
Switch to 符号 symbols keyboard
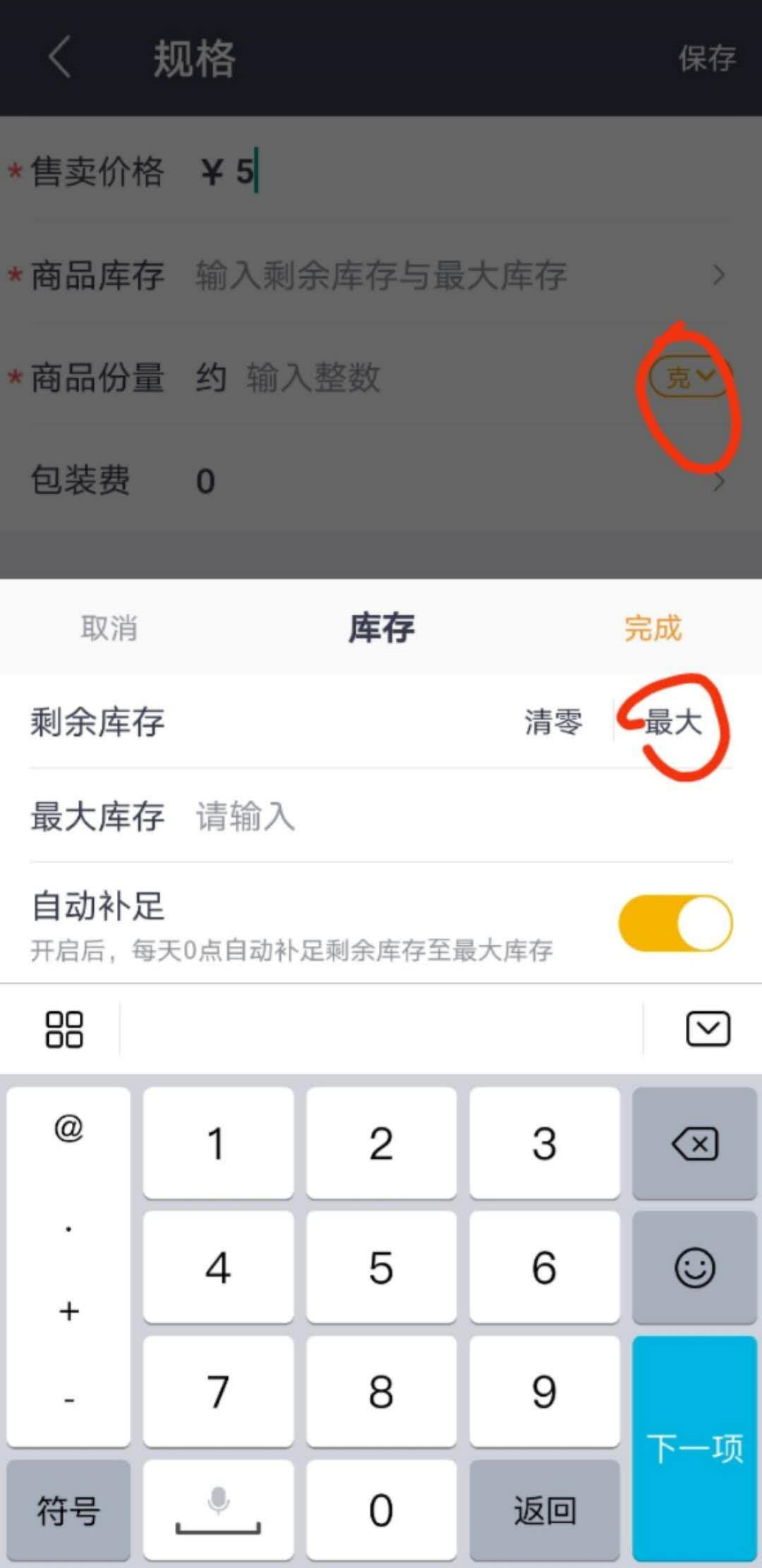(x=68, y=1510)
